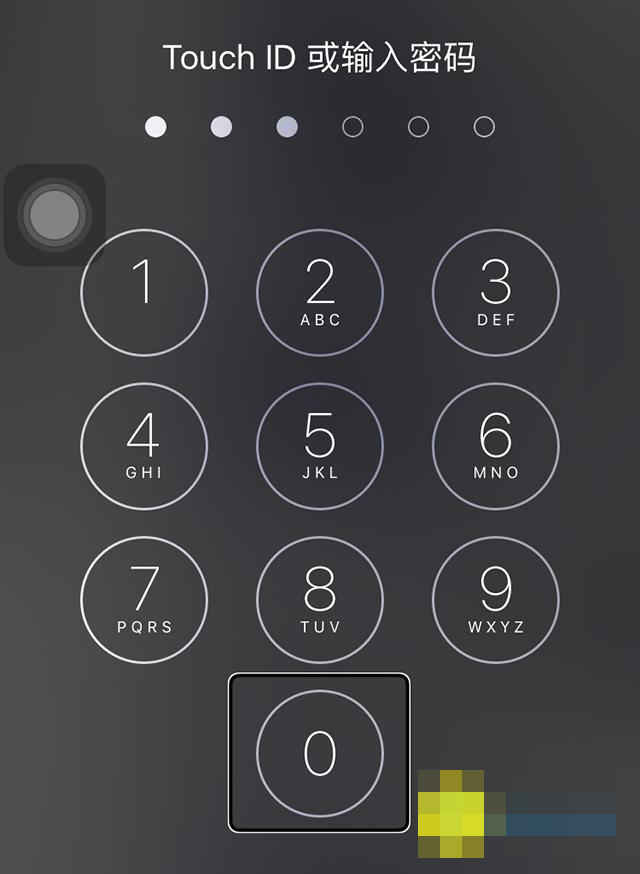
Task: Select the 3 DEF key
Action: point(496,292)
